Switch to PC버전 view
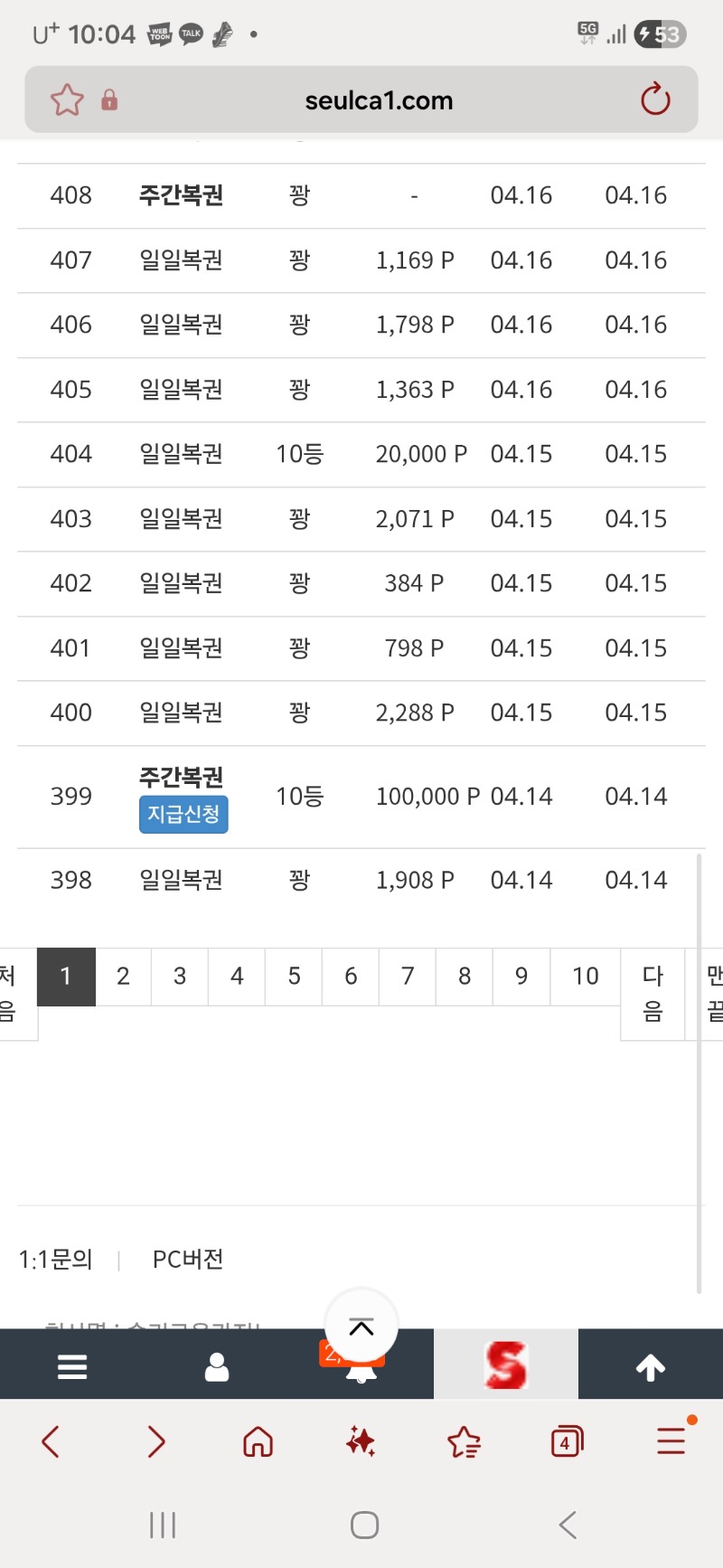Viewport: 723px width, 1568px height. [188, 1259]
